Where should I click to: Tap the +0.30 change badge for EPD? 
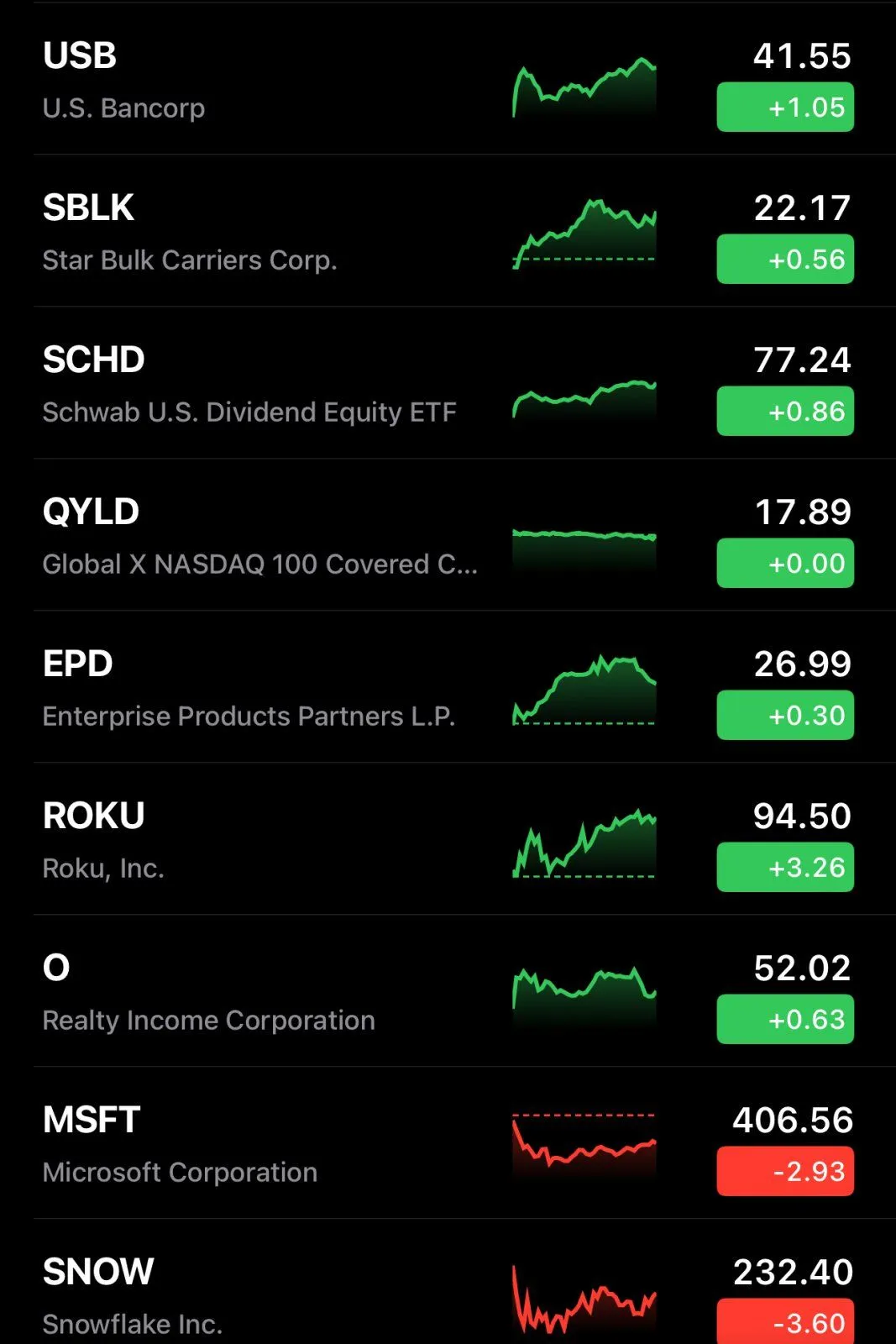(x=785, y=716)
